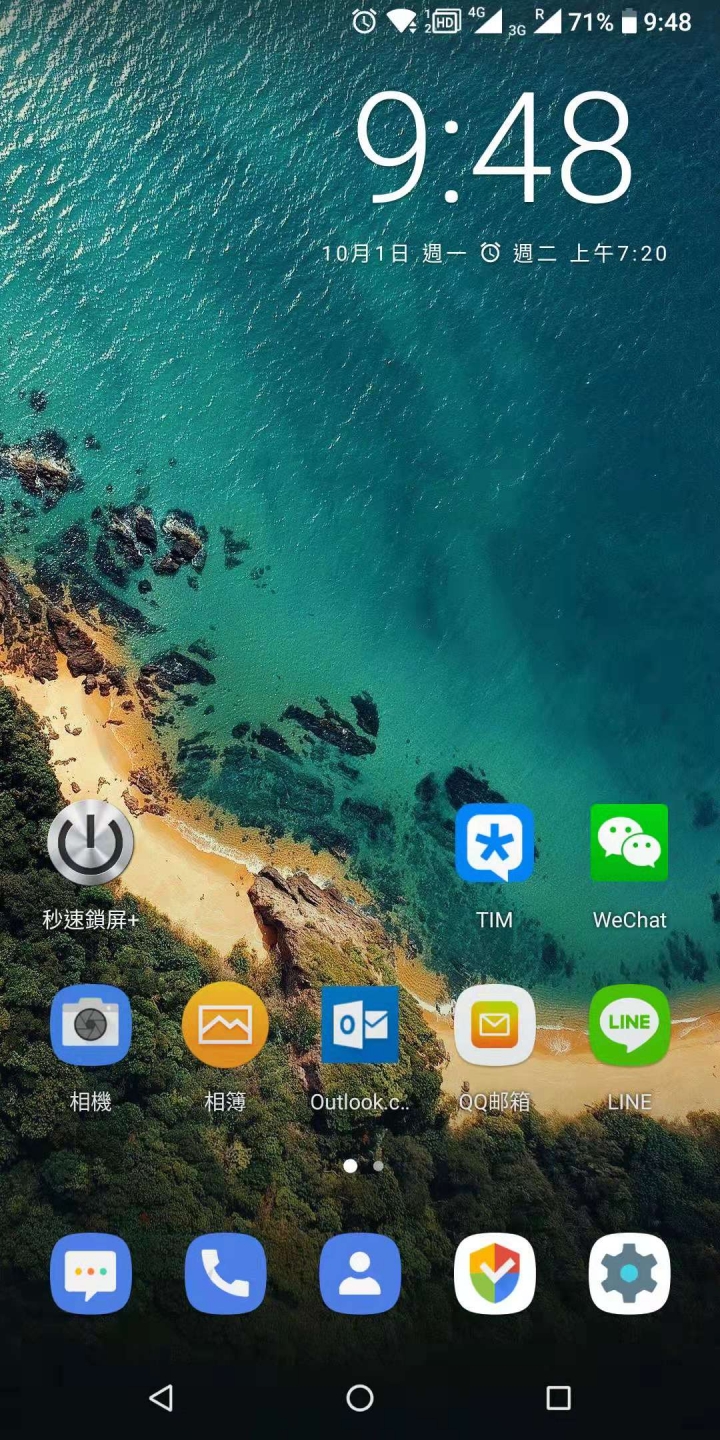Screen dimensions: 720x1440
Task: Open the recent apps overview
Action: pos(558,1397)
